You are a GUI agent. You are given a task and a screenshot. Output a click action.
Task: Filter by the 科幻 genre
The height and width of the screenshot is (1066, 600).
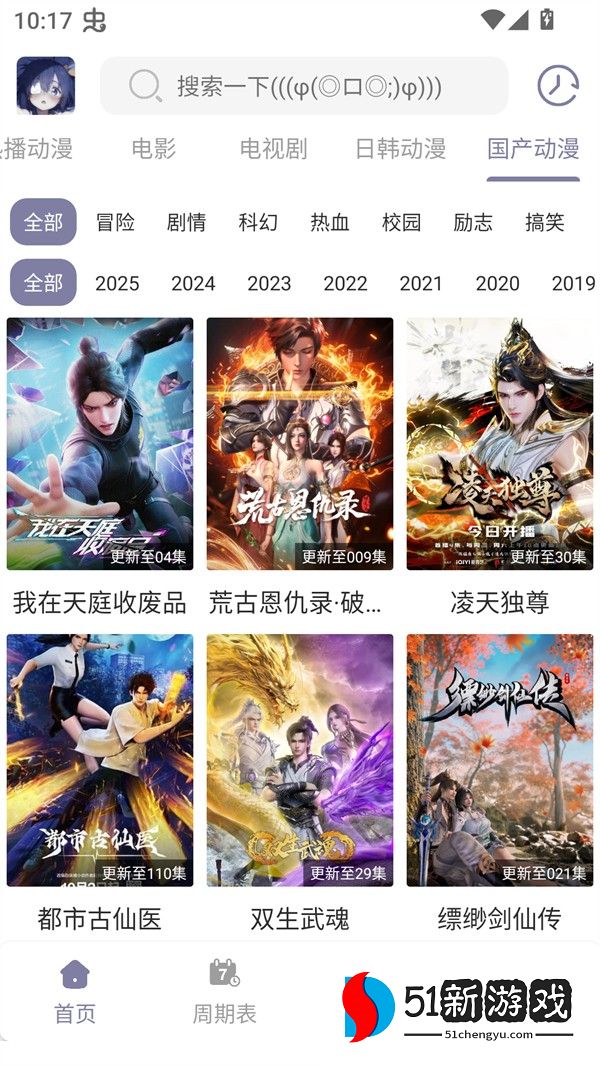[x=258, y=222]
